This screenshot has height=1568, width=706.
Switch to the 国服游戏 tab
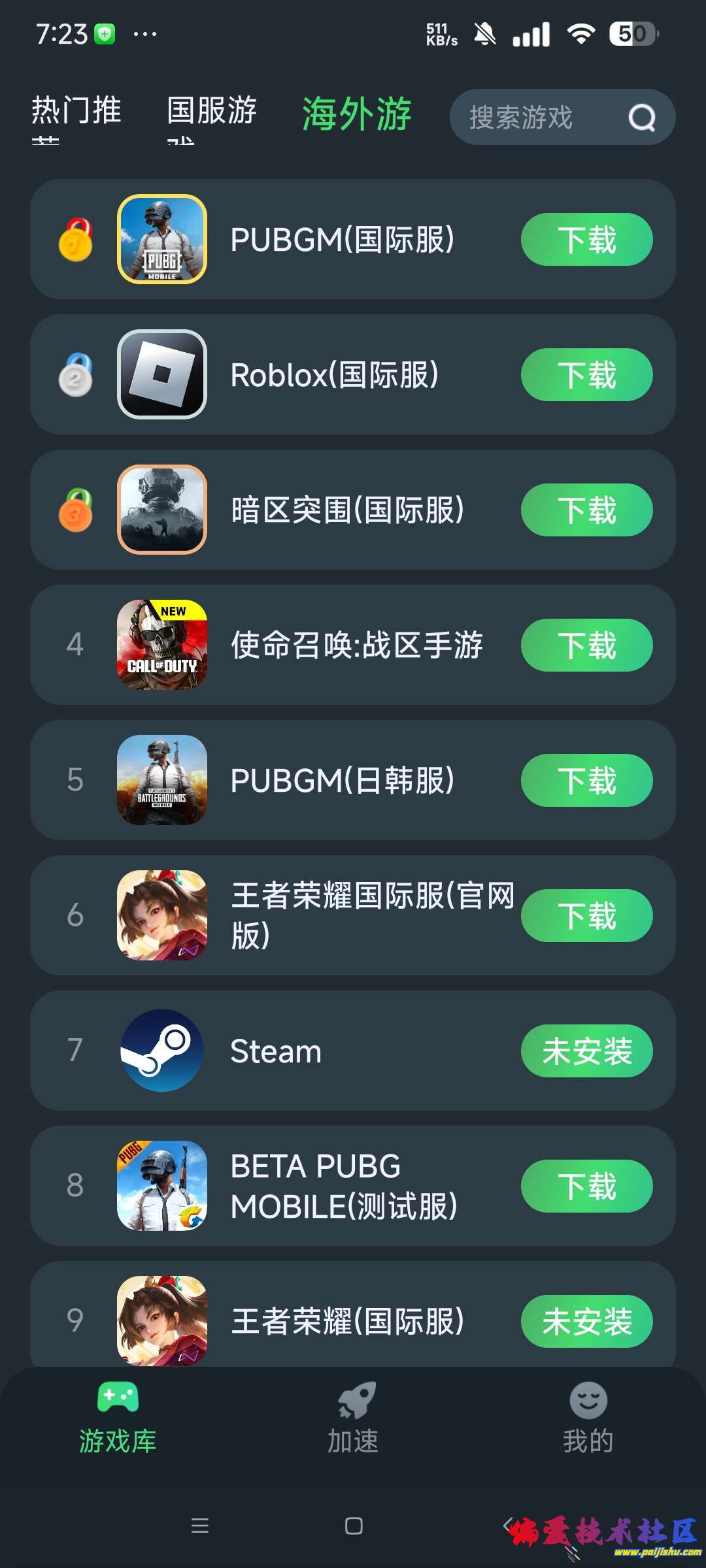tap(211, 111)
